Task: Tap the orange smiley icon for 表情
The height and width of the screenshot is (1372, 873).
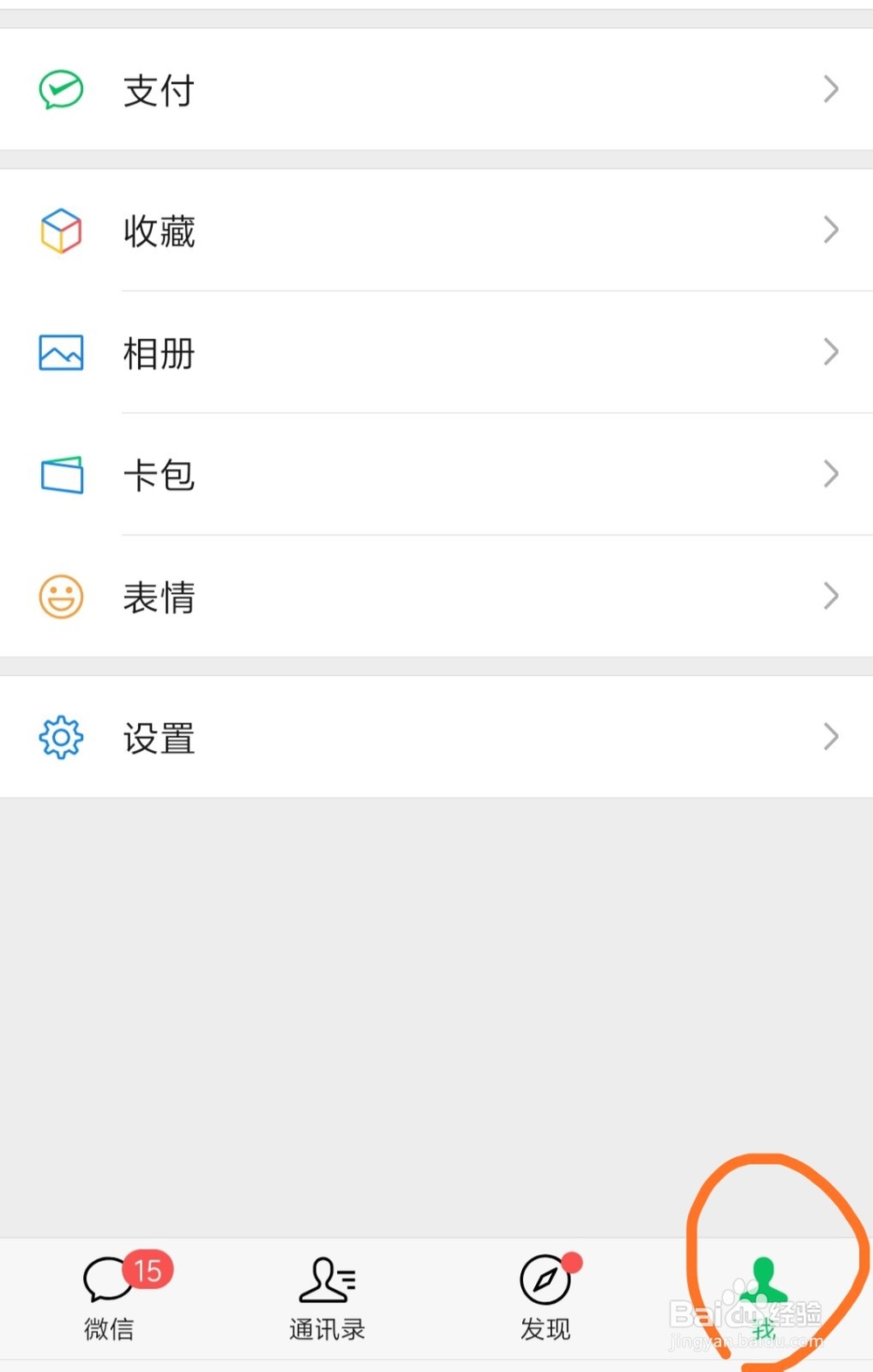Action: click(60, 596)
